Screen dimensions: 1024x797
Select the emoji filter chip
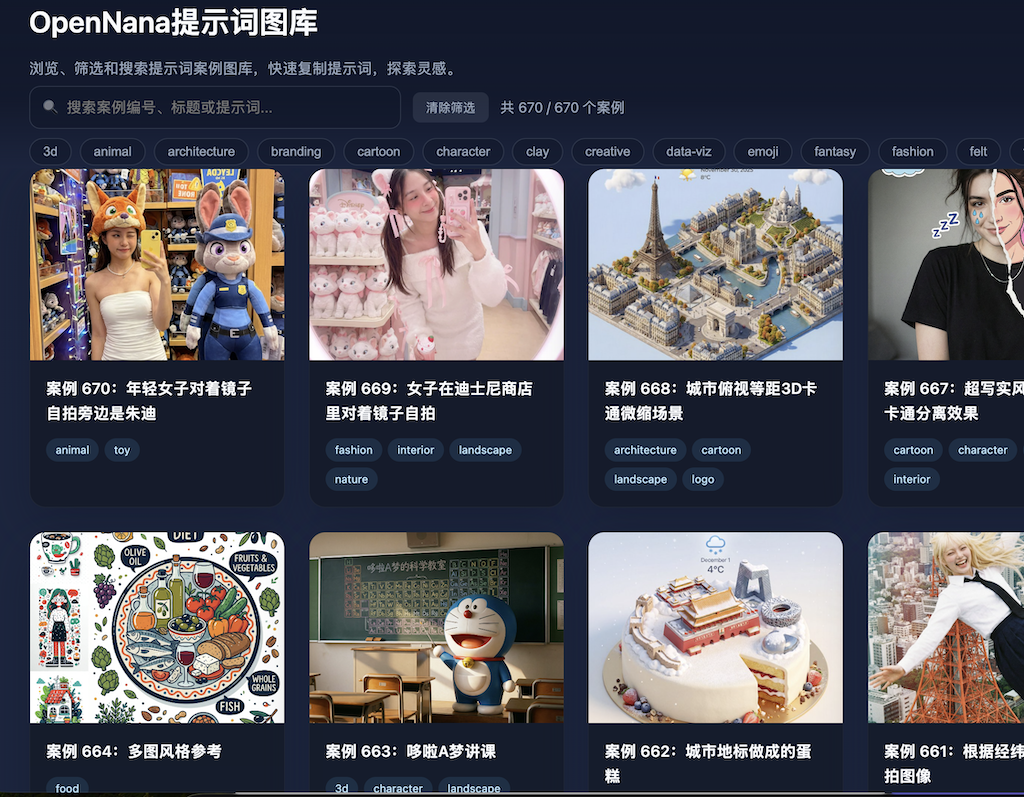point(762,152)
